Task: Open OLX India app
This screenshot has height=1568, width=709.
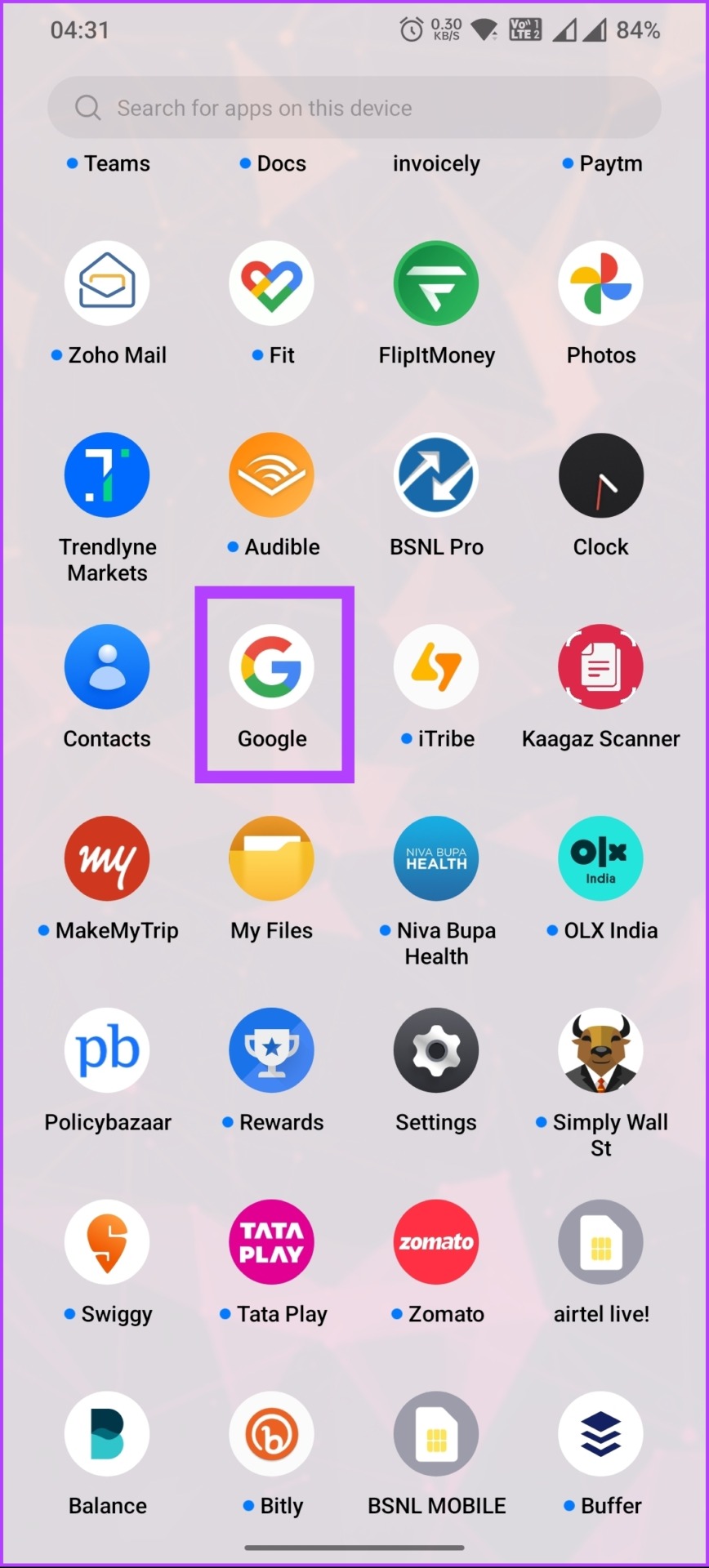Action: pyautogui.click(x=600, y=859)
